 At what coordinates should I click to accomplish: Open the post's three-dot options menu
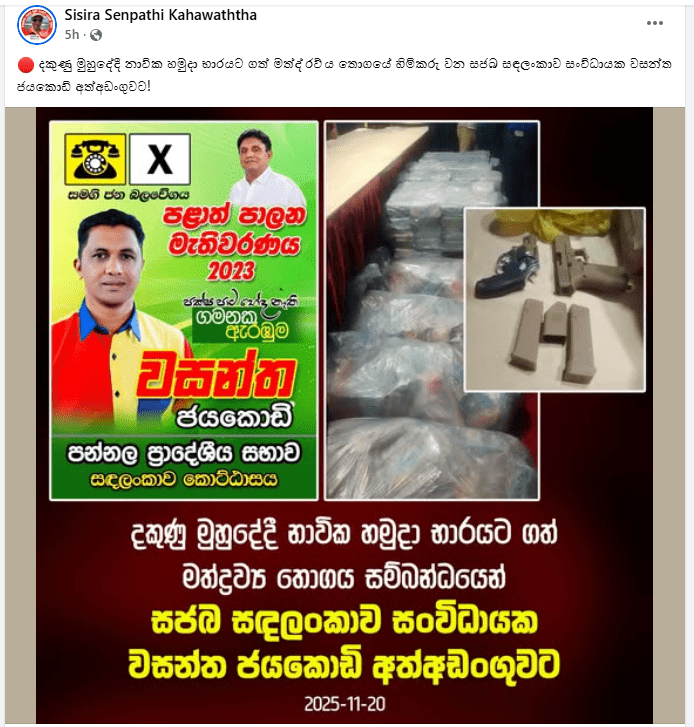[x=655, y=23]
